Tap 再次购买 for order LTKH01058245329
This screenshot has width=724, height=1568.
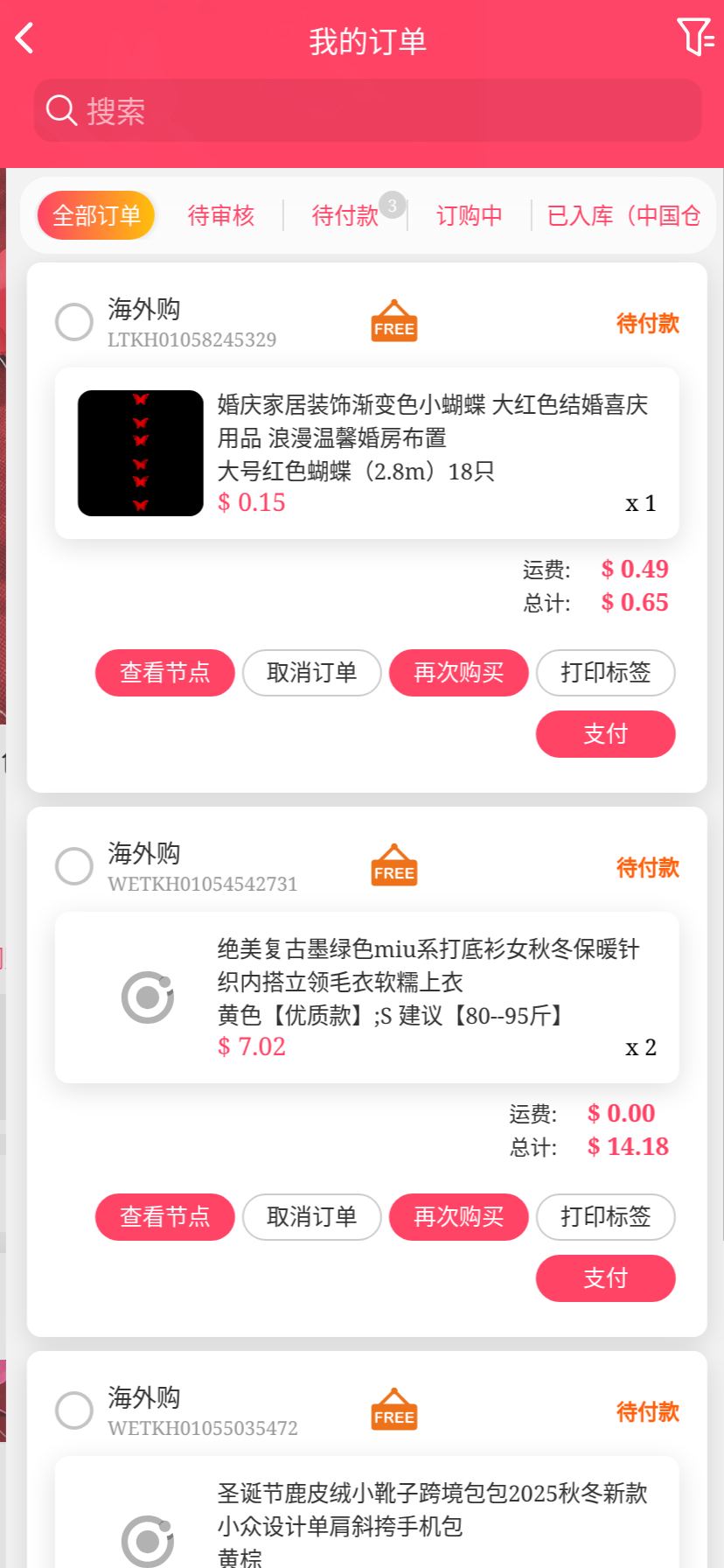(458, 673)
